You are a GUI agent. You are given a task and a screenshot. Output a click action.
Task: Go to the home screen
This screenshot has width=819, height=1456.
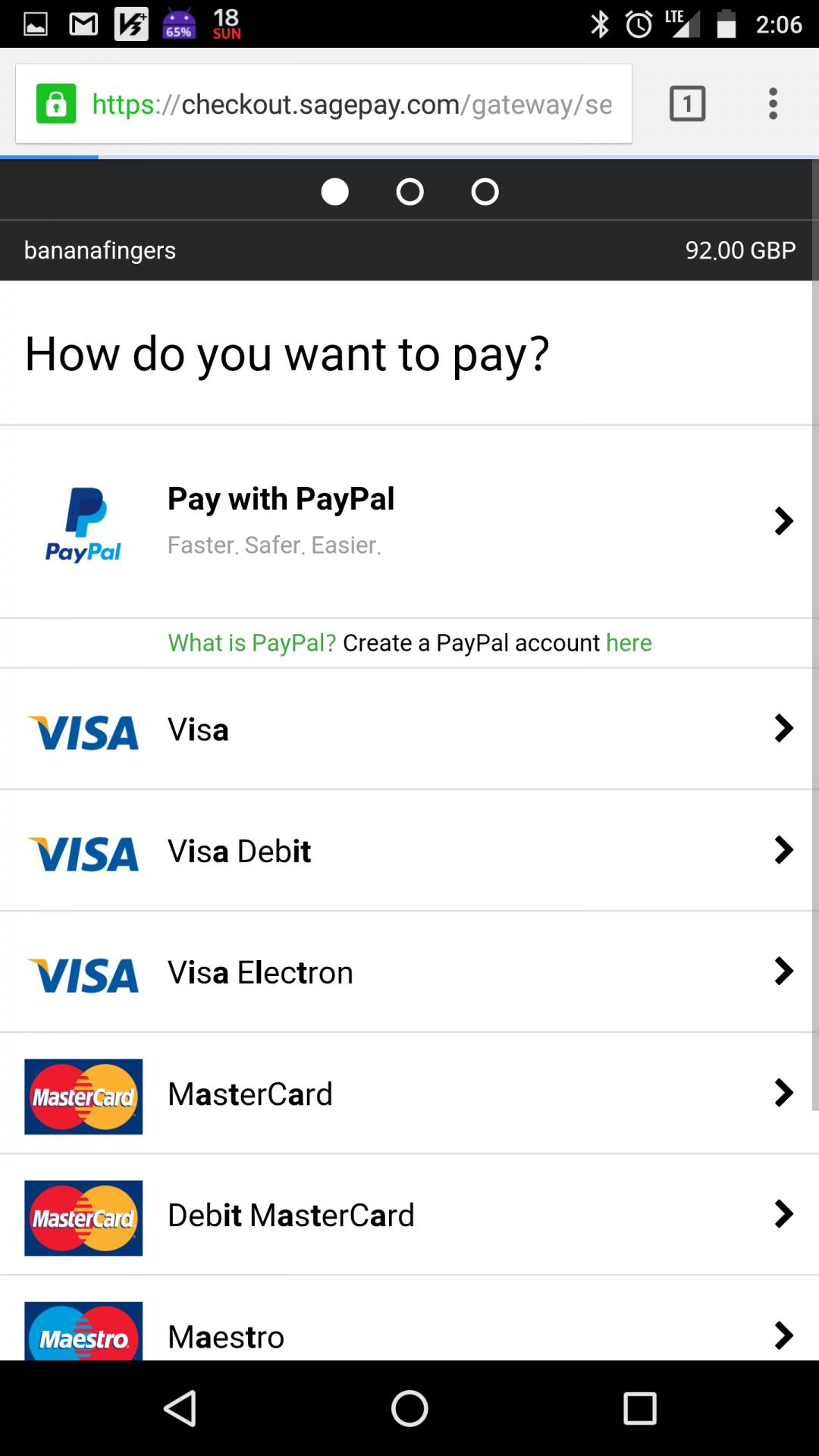[x=409, y=1409]
